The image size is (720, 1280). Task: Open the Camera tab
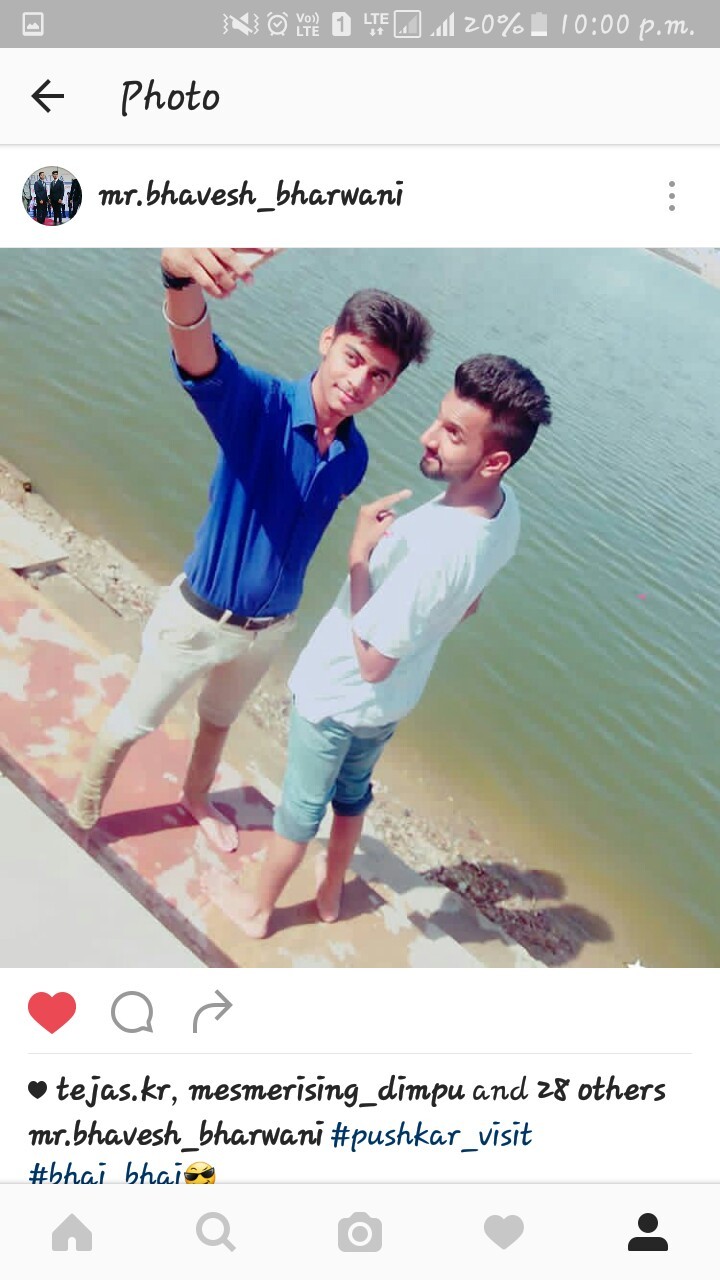pos(360,1232)
